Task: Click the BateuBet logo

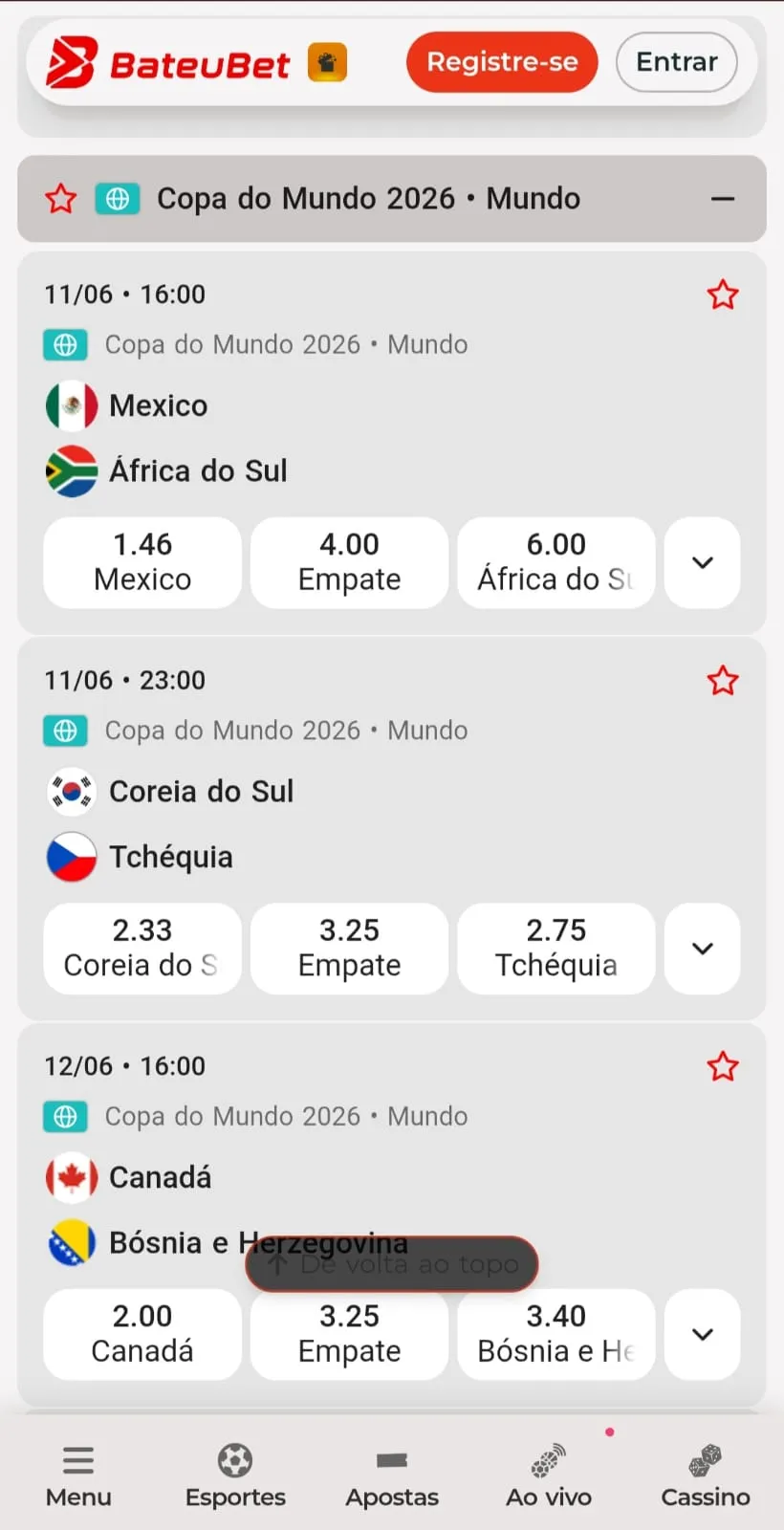Action: click(x=167, y=61)
